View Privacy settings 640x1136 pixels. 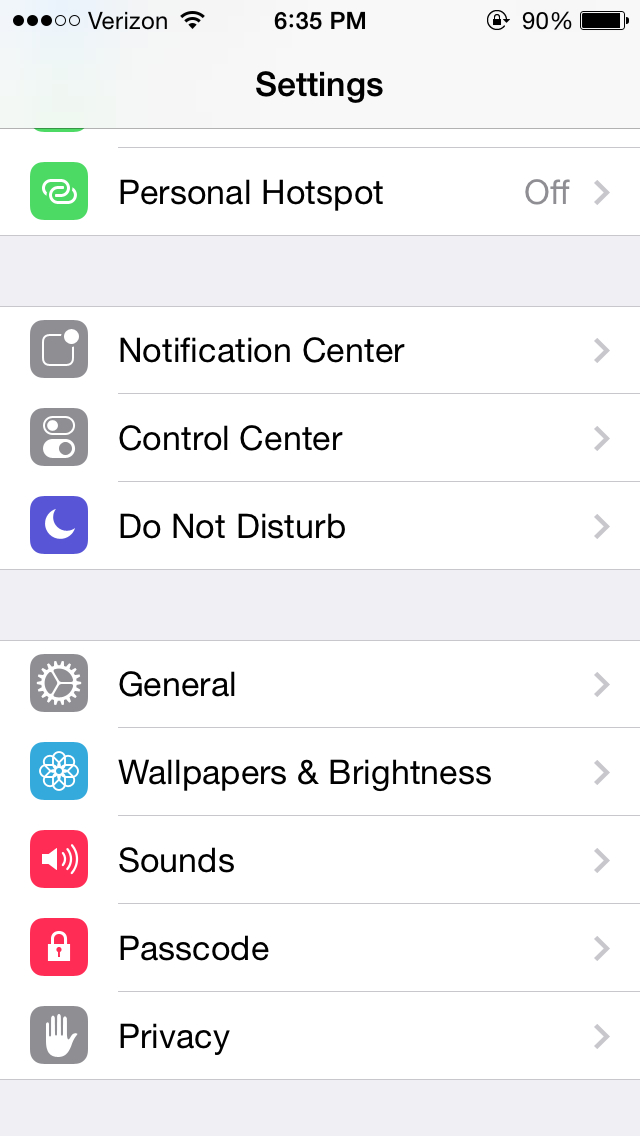point(320,1036)
